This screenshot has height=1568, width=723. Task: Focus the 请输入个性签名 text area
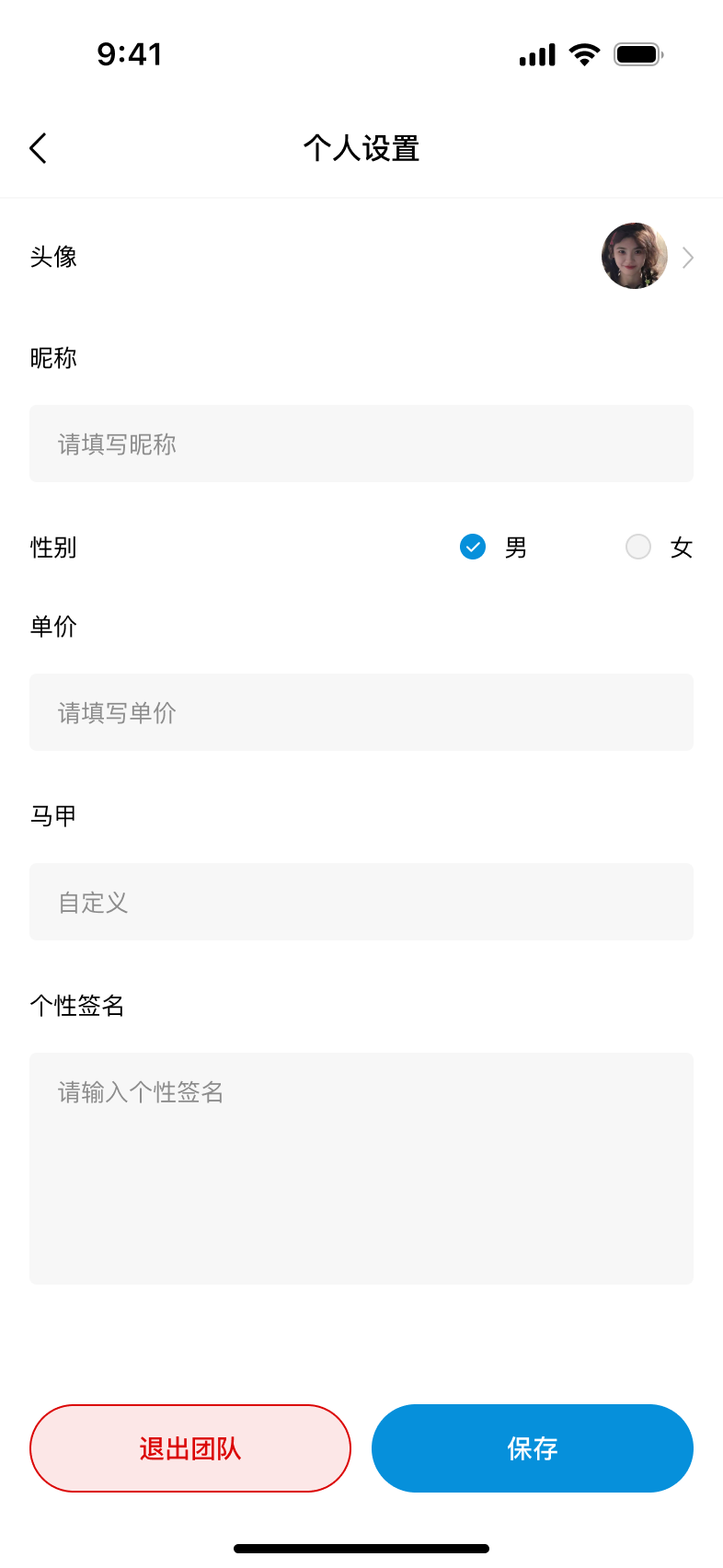(x=361, y=1168)
